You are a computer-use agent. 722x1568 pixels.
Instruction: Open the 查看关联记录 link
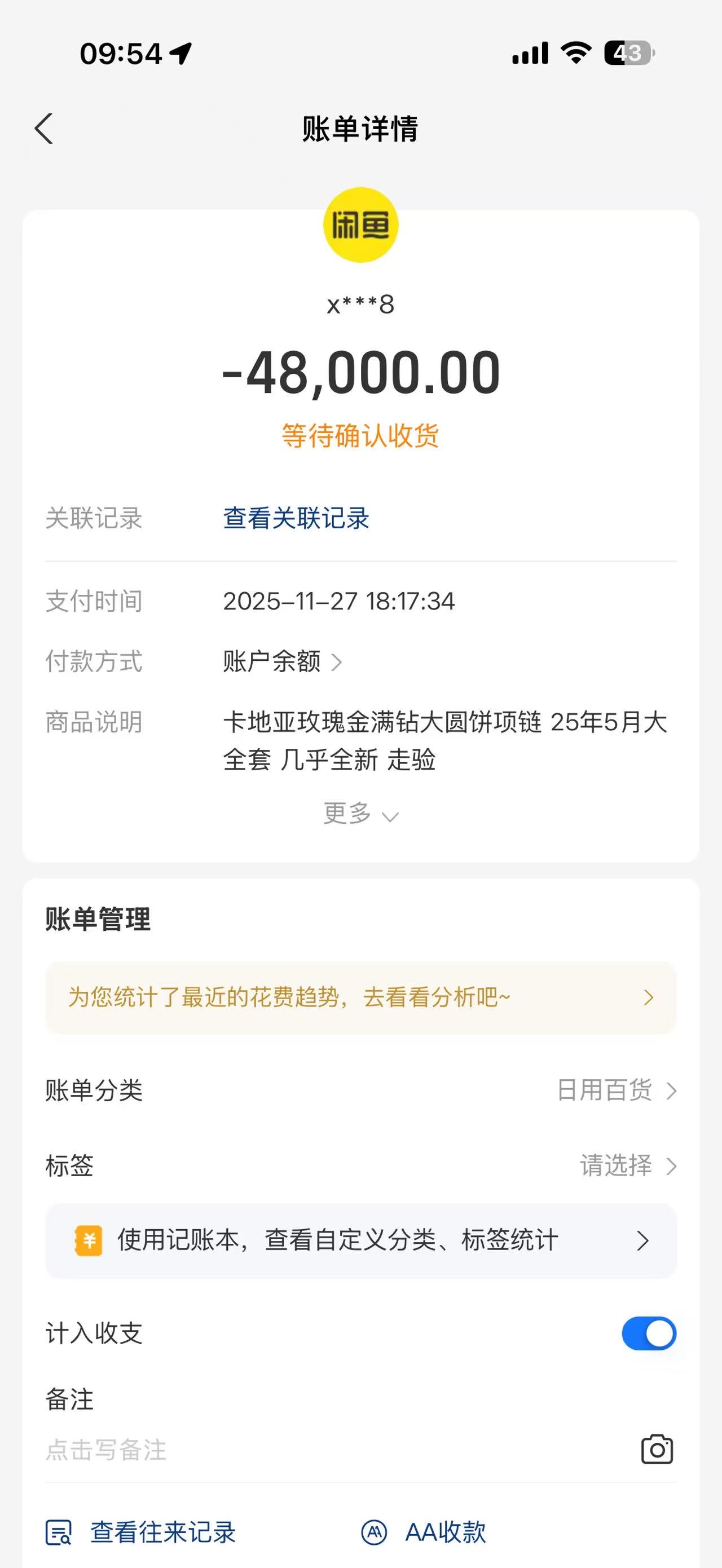pos(296,519)
